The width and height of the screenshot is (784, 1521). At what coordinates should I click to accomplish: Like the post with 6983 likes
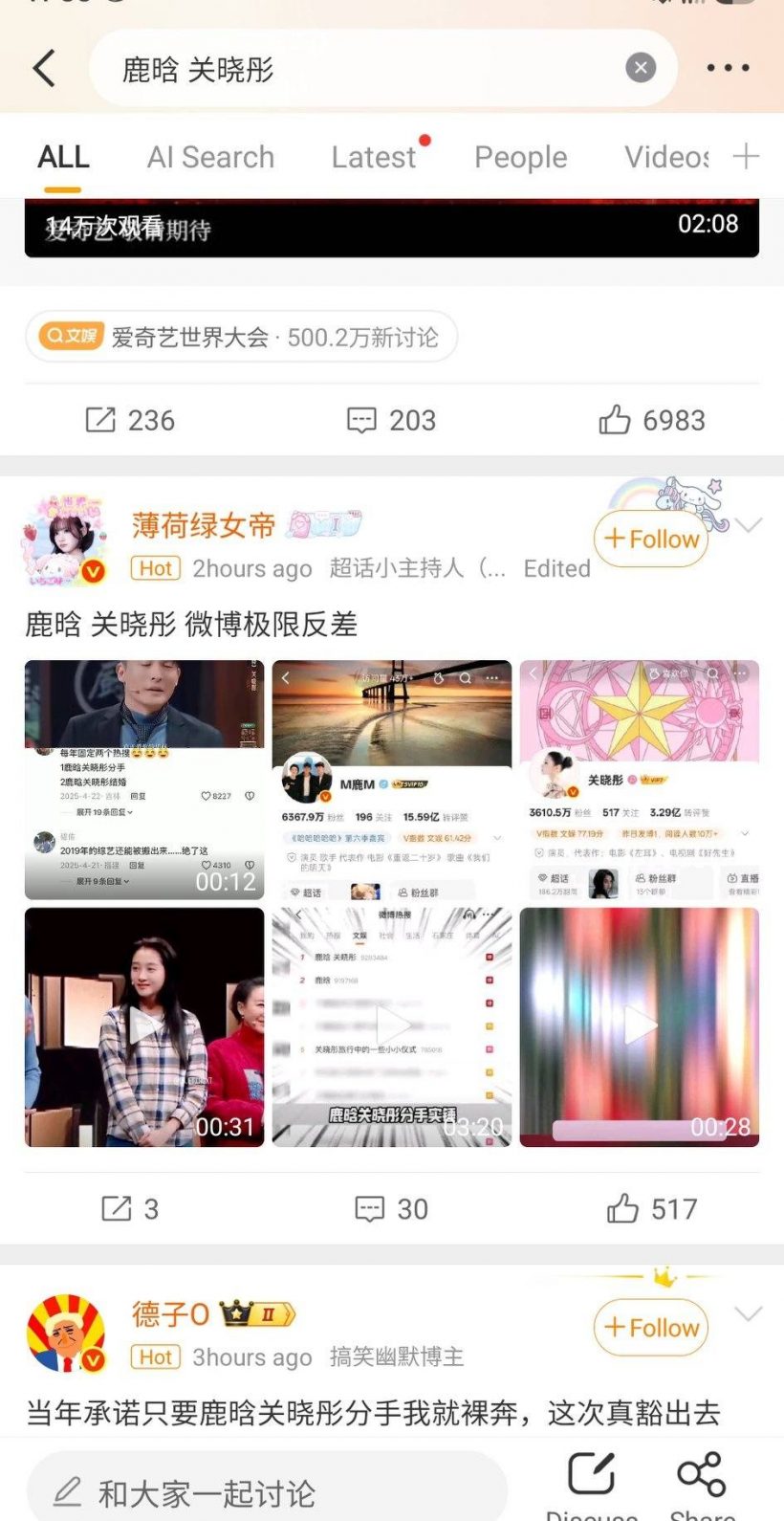click(652, 420)
